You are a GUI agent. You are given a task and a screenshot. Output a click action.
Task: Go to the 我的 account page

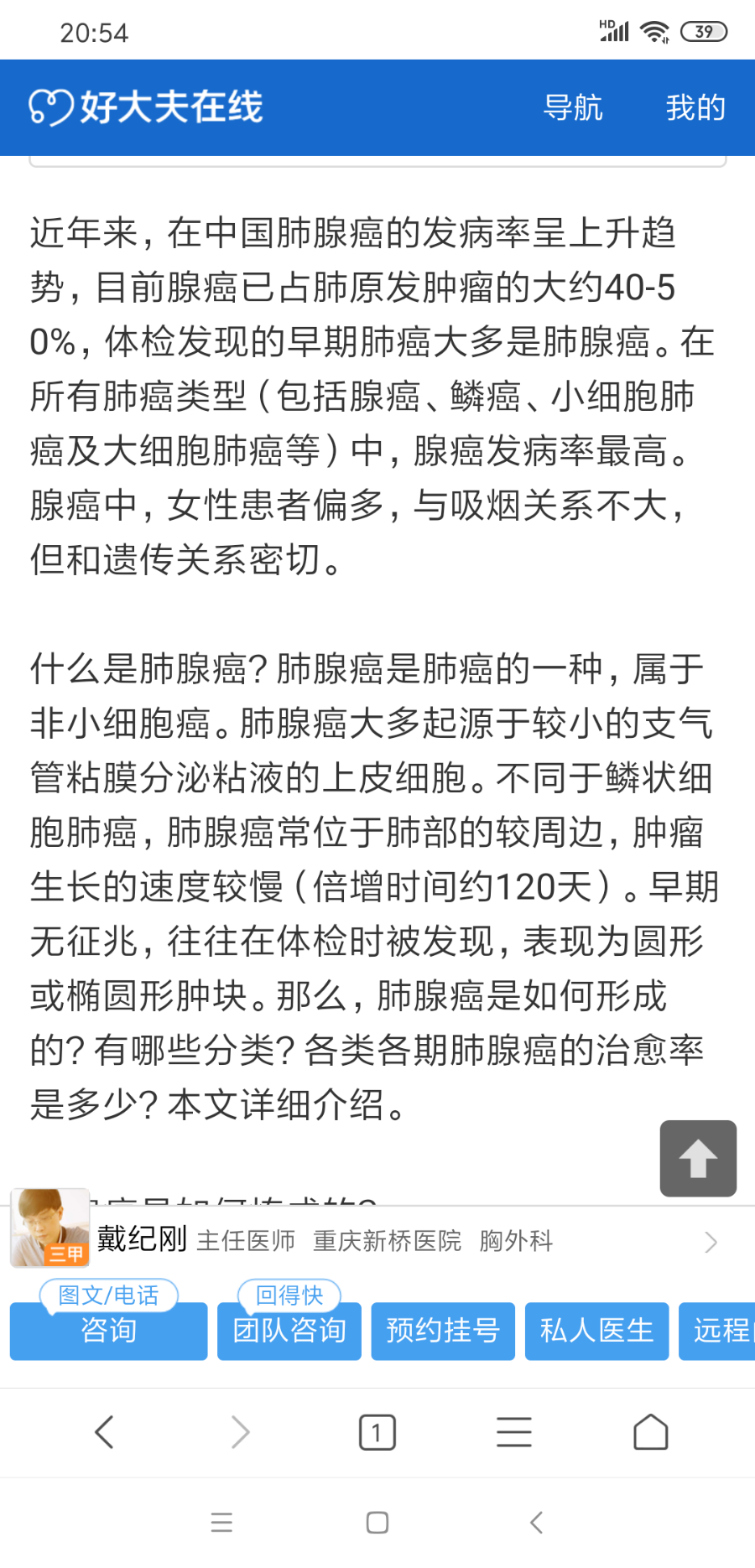point(695,108)
